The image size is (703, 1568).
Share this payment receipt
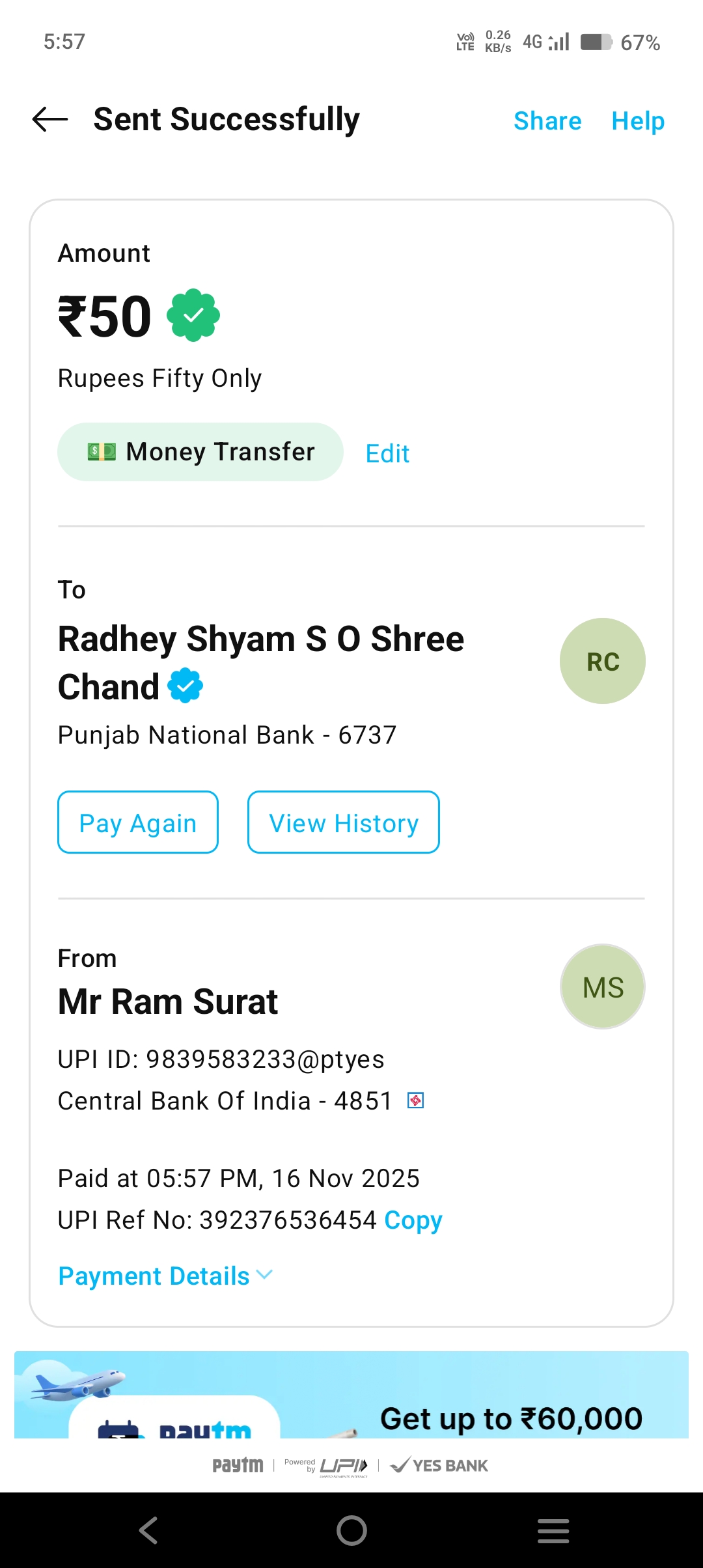pyautogui.click(x=547, y=121)
